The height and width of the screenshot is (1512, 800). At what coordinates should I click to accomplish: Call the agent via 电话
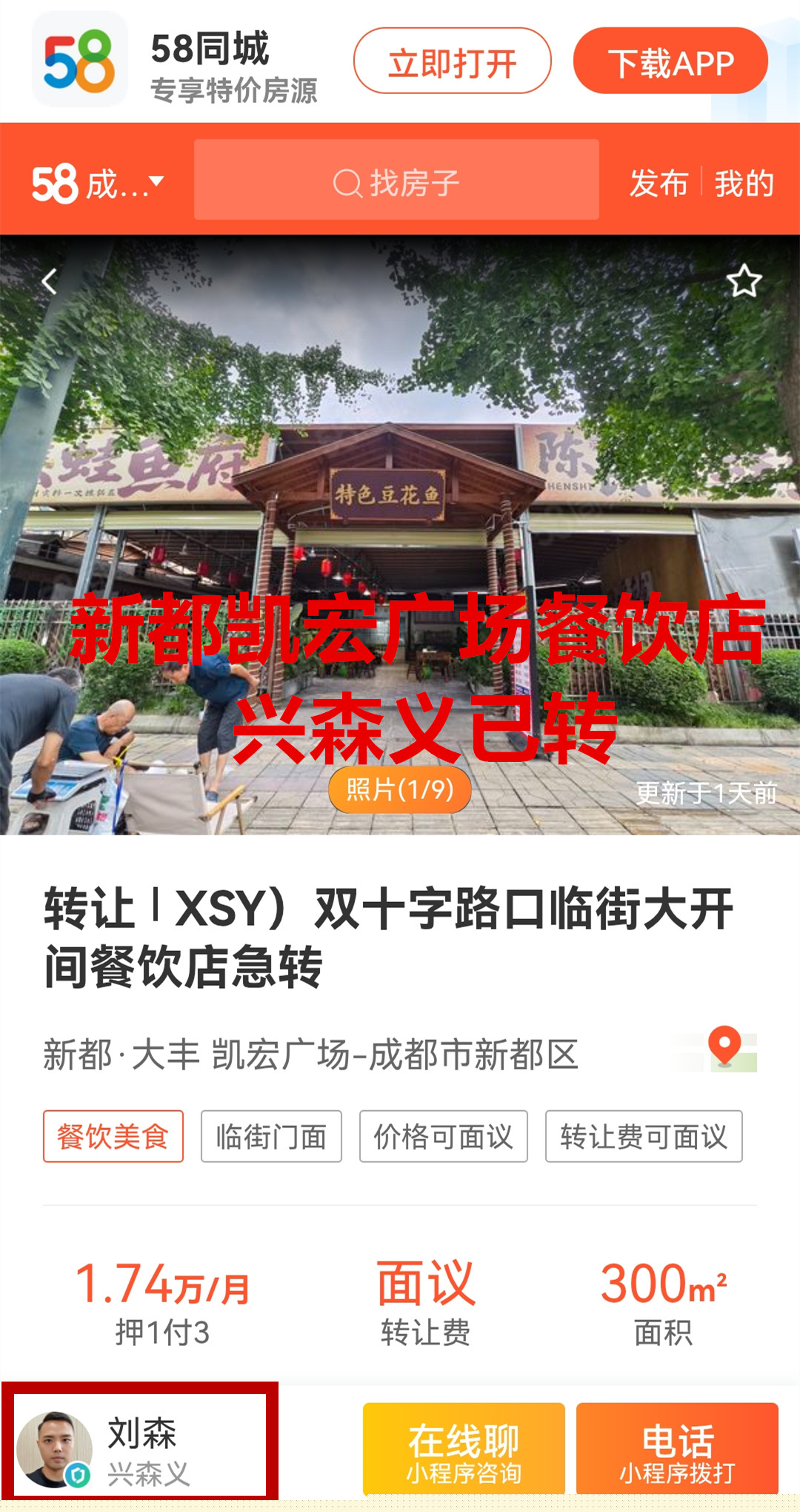click(677, 1449)
